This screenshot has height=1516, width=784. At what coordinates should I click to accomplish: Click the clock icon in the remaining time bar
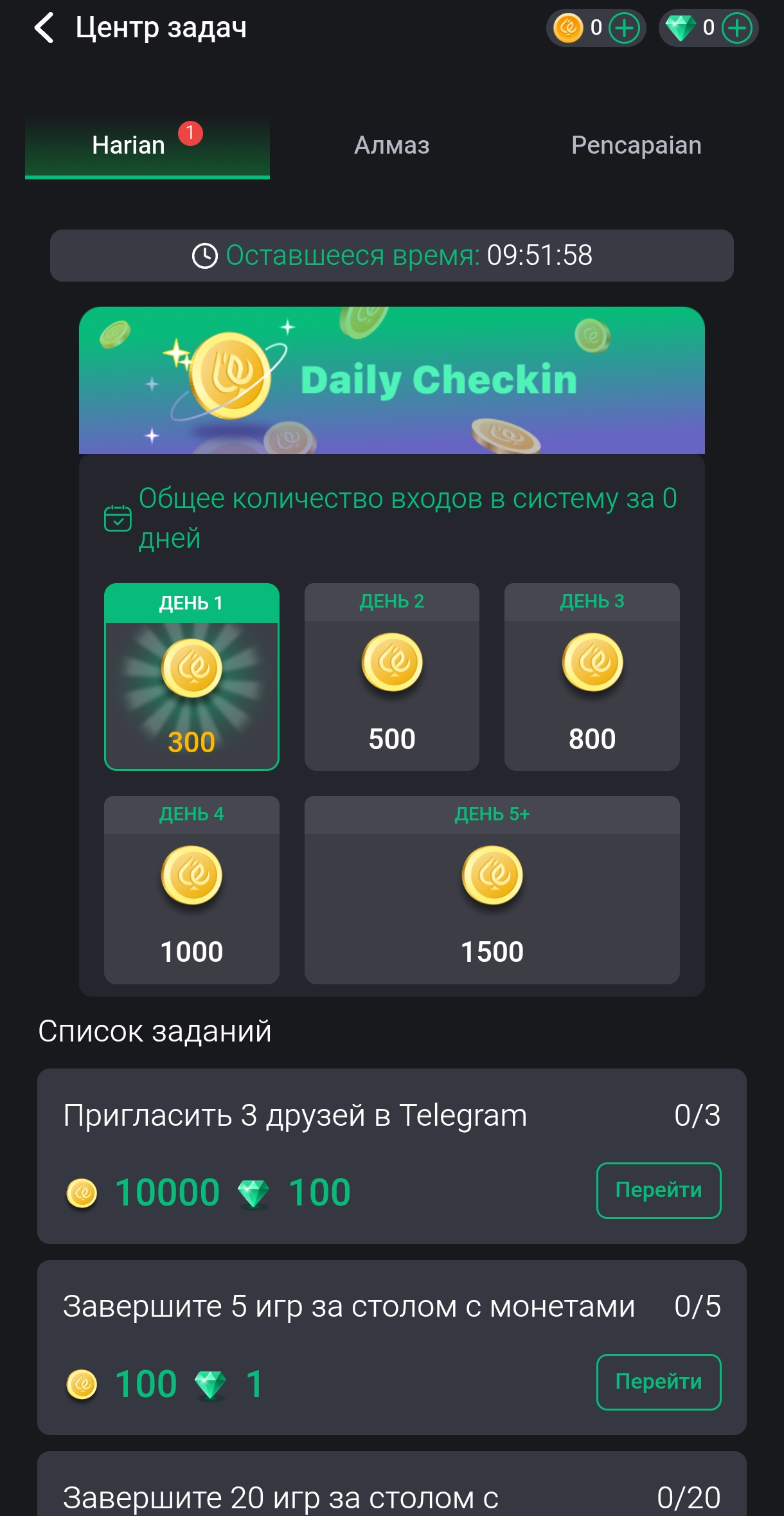(204, 255)
